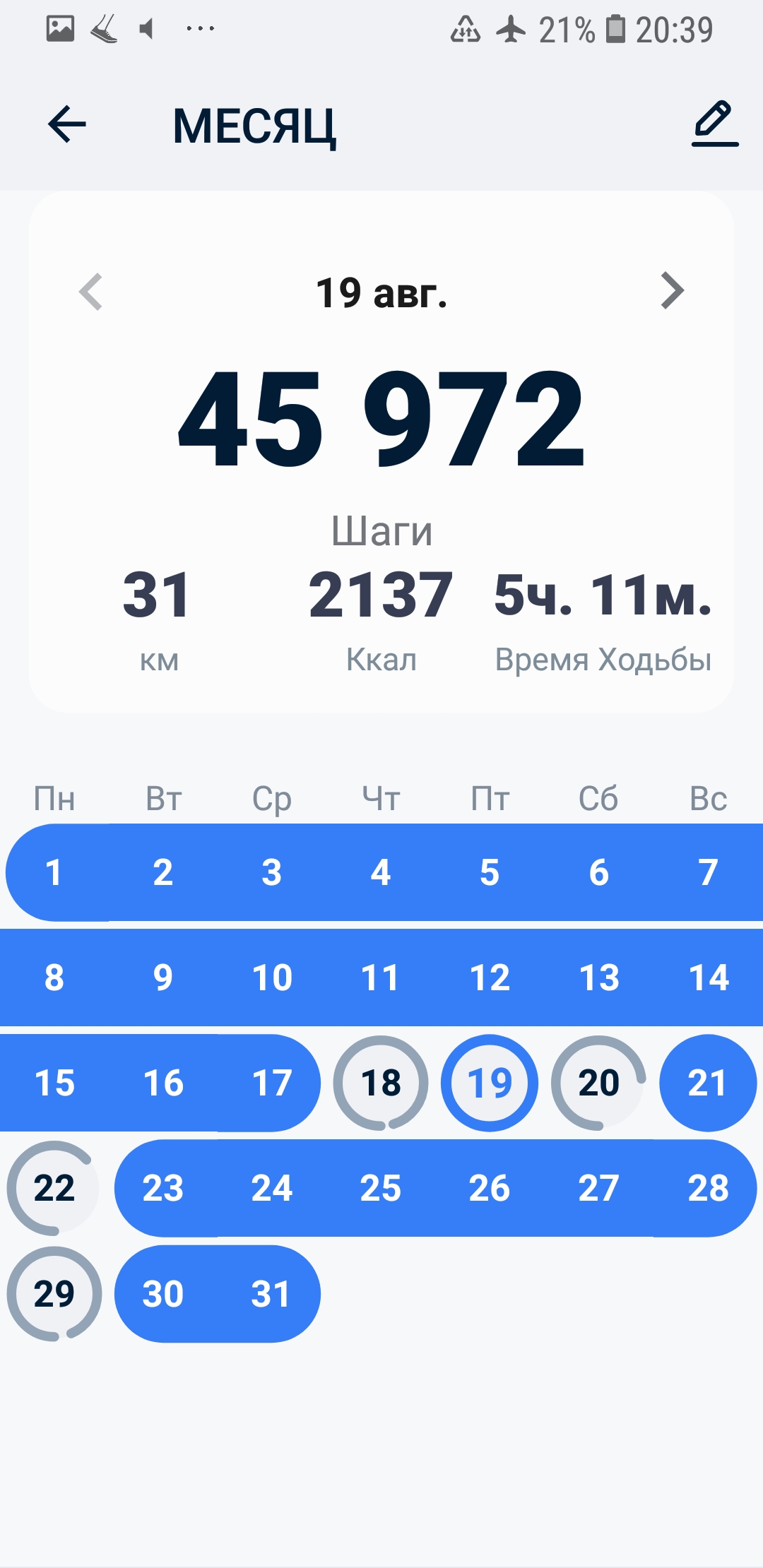Open the edit pencil icon
763x1568 pixels.
point(715,124)
